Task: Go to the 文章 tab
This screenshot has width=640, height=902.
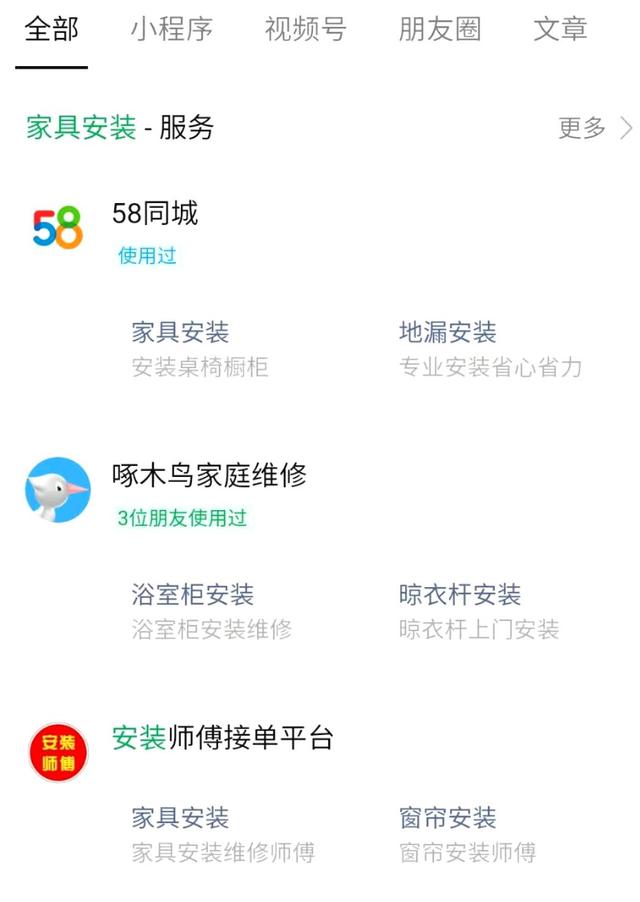Action: click(x=560, y=30)
